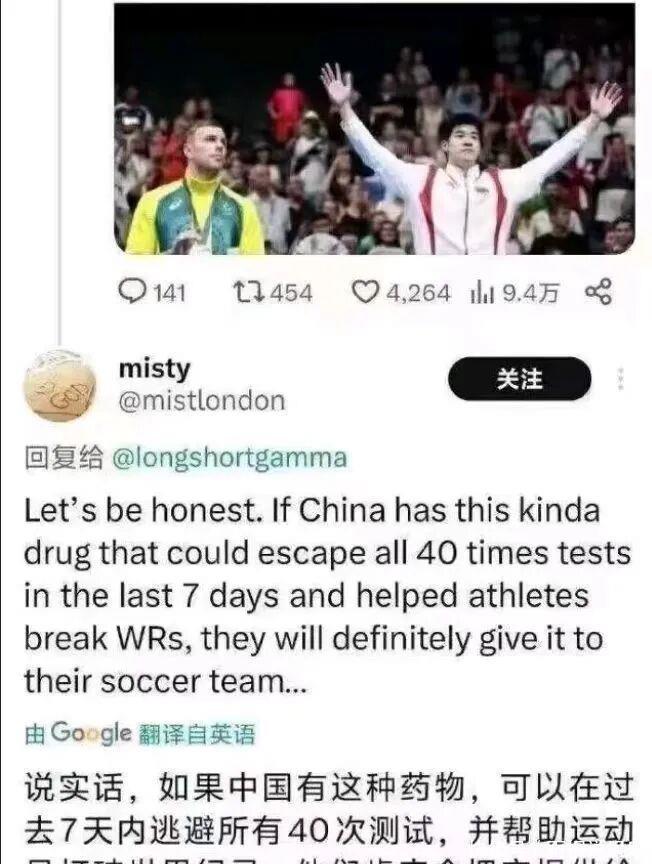Open overflow menu on misty's reply
The width and height of the screenshot is (652, 864).
click(621, 380)
